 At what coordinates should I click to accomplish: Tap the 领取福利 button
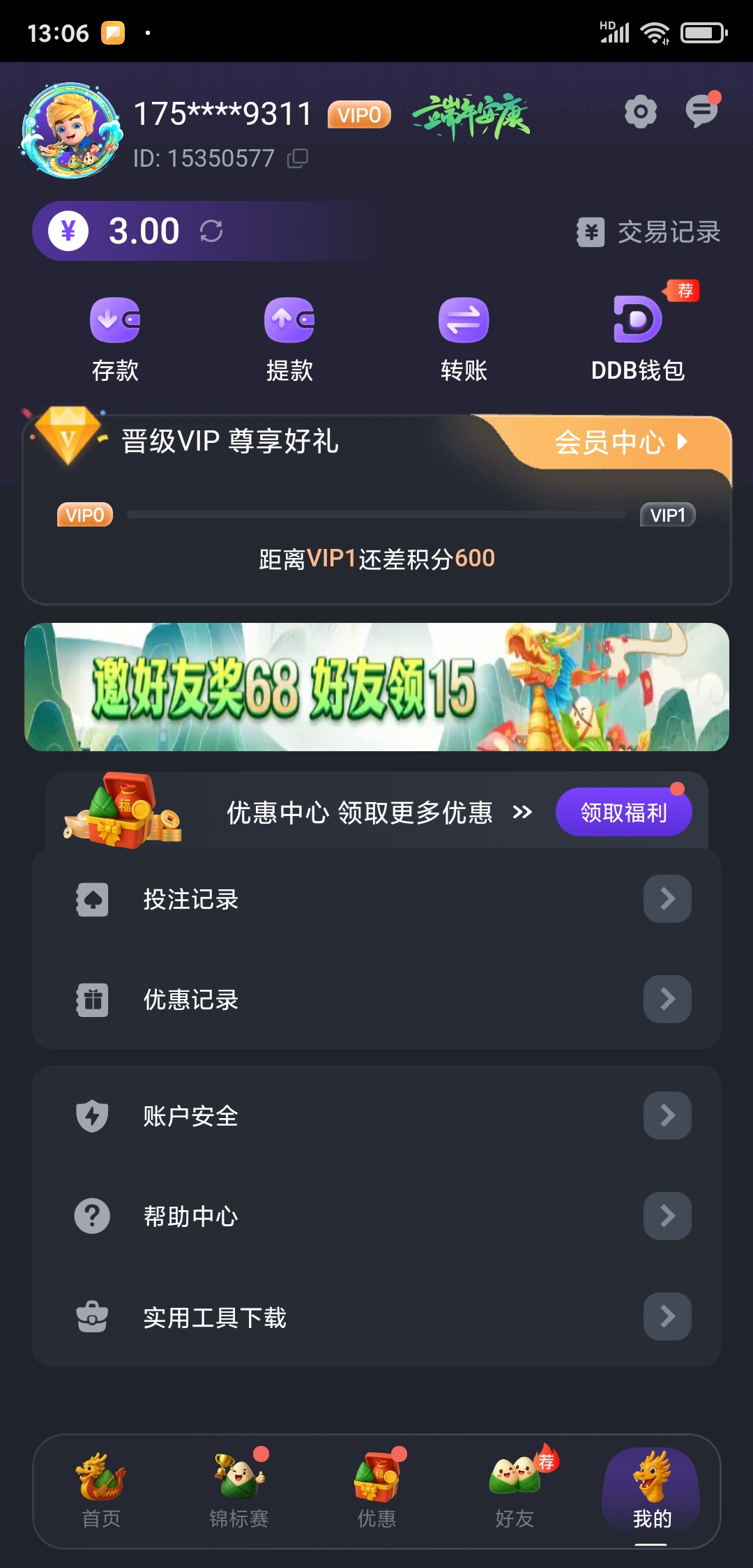click(623, 812)
